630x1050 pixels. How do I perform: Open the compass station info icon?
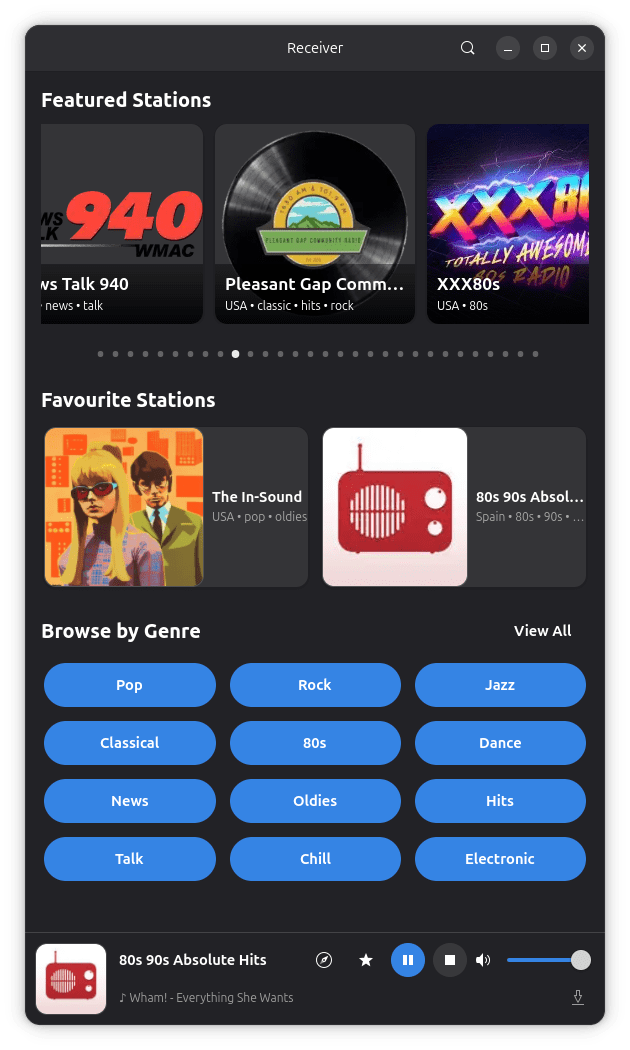point(323,960)
